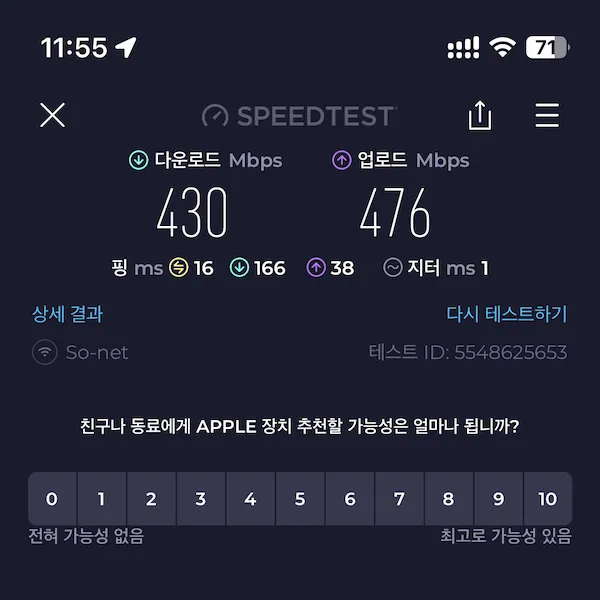The width and height of the screenshot is (600, 600).
Task: Open 상세 결과 detailed results
Action: 68,314
